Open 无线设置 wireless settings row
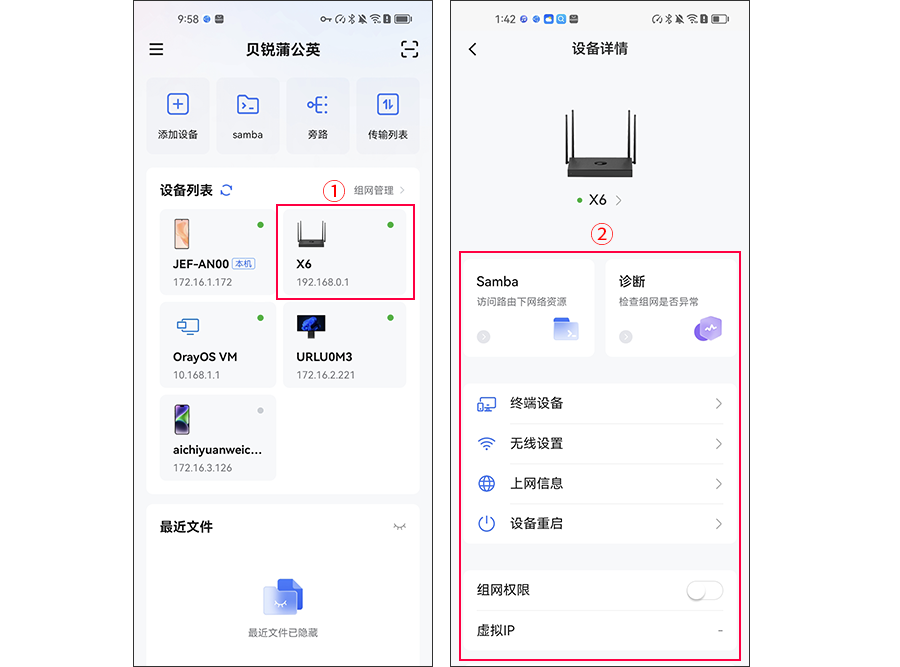Screen dimensions: 900x667 [599, 444]
